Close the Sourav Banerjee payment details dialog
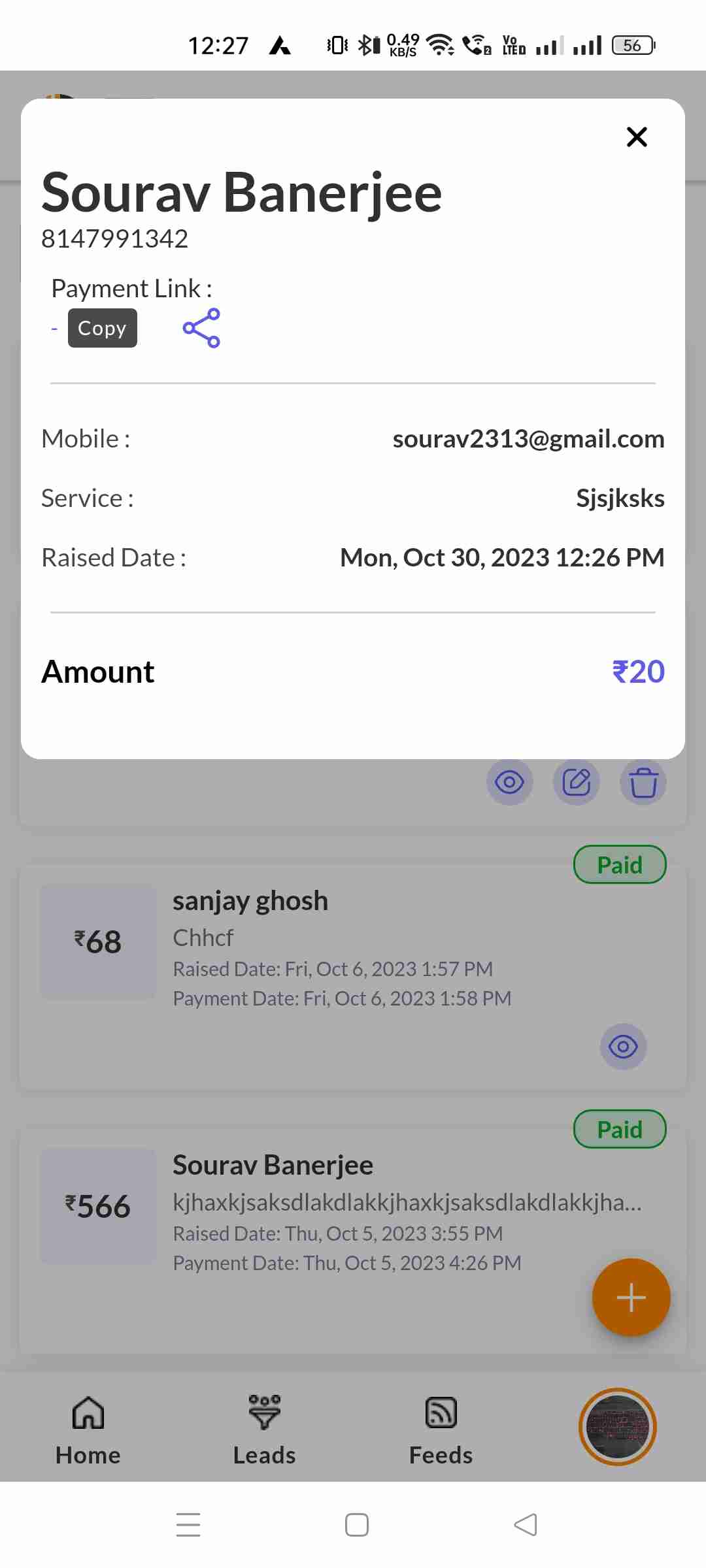Image resolution: width=706 pixels, height=1568 pixels. (637, 137)
